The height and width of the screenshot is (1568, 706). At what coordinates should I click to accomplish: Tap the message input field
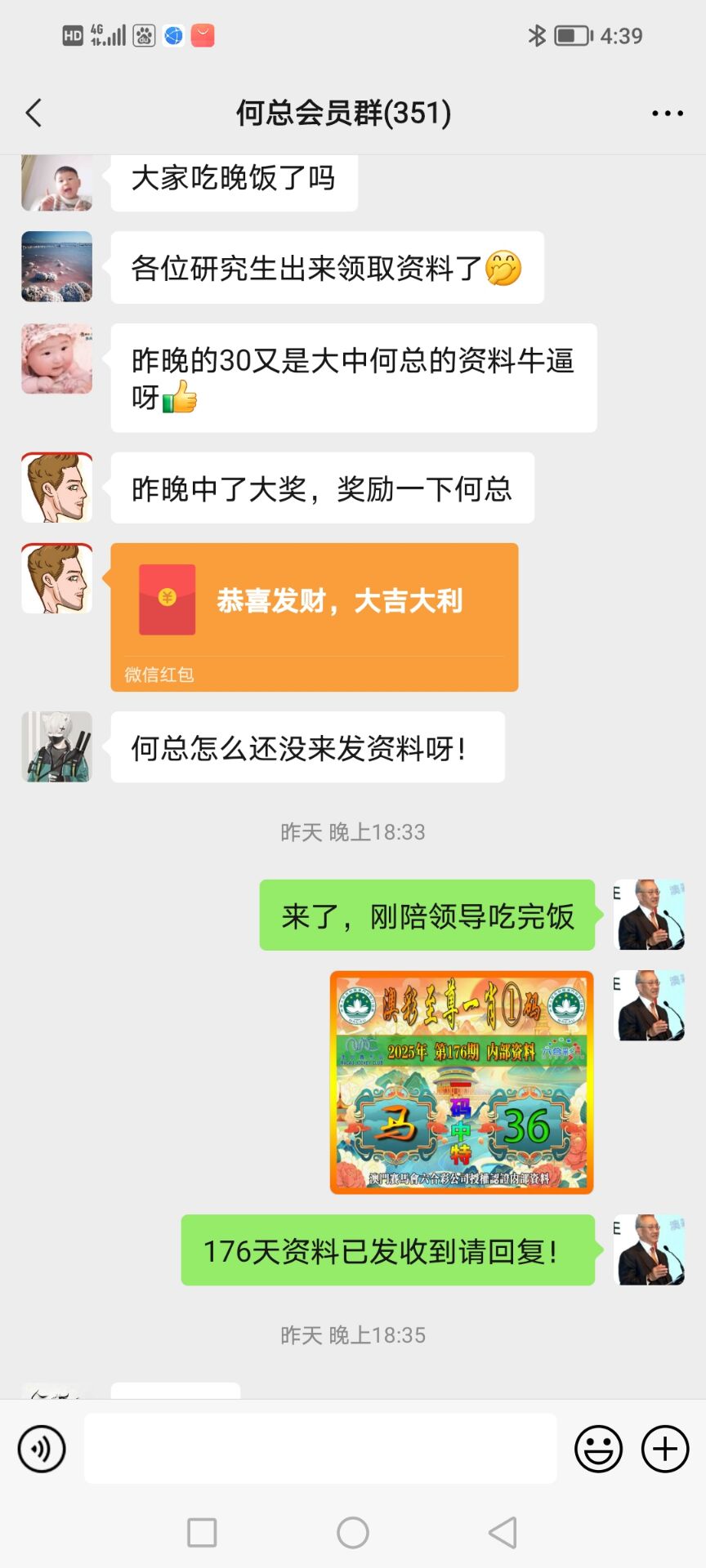tap(320, 1449)
